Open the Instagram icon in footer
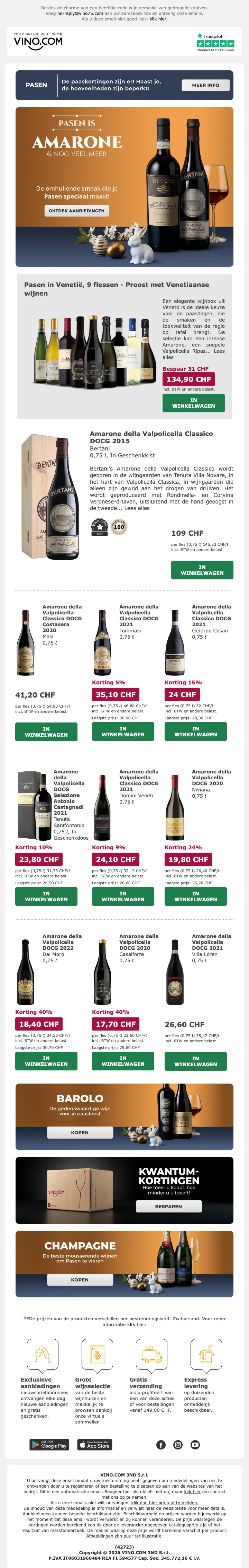This screenshot has width=249, height=1568. pyautogui.click(x=178, y=1444)
